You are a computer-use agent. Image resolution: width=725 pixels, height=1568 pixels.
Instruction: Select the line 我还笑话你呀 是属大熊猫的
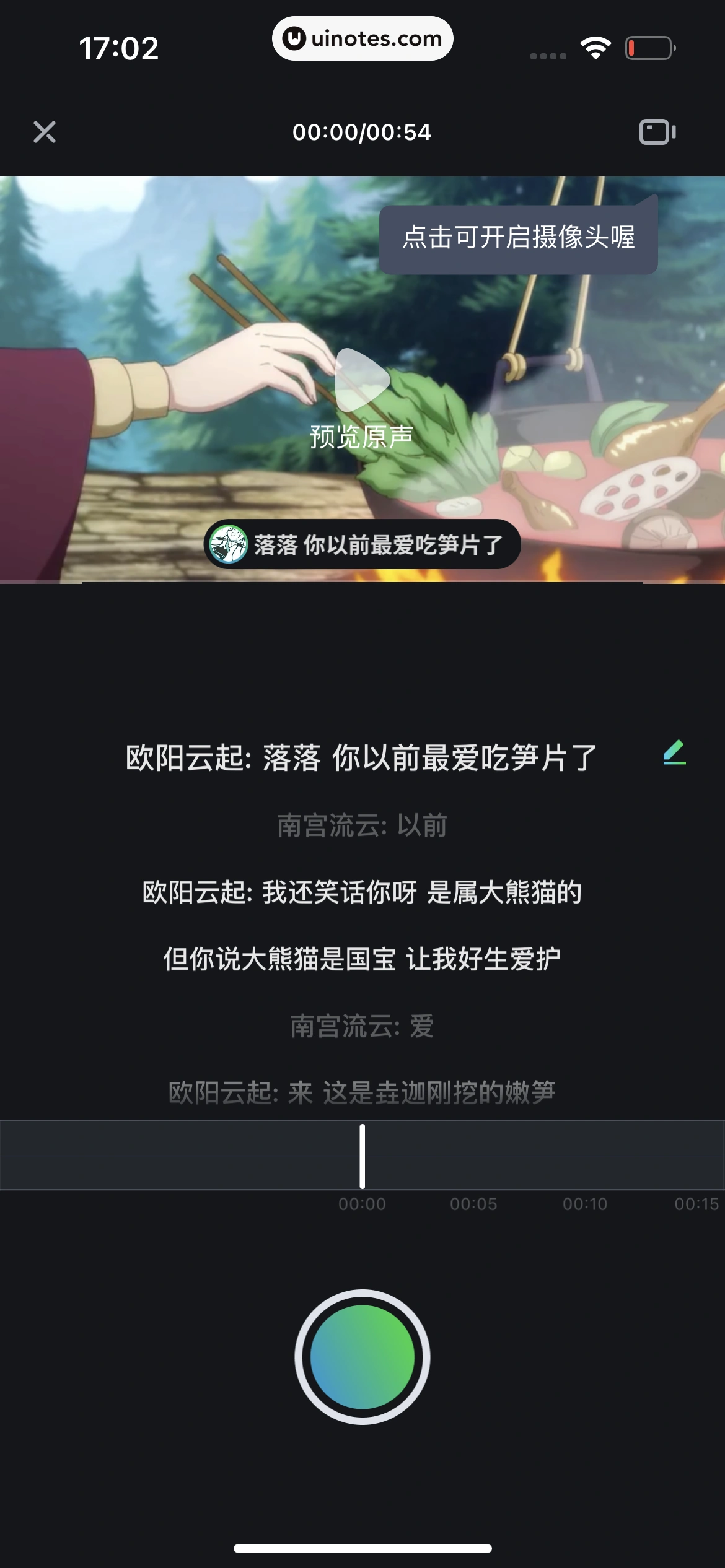point(362,892)
